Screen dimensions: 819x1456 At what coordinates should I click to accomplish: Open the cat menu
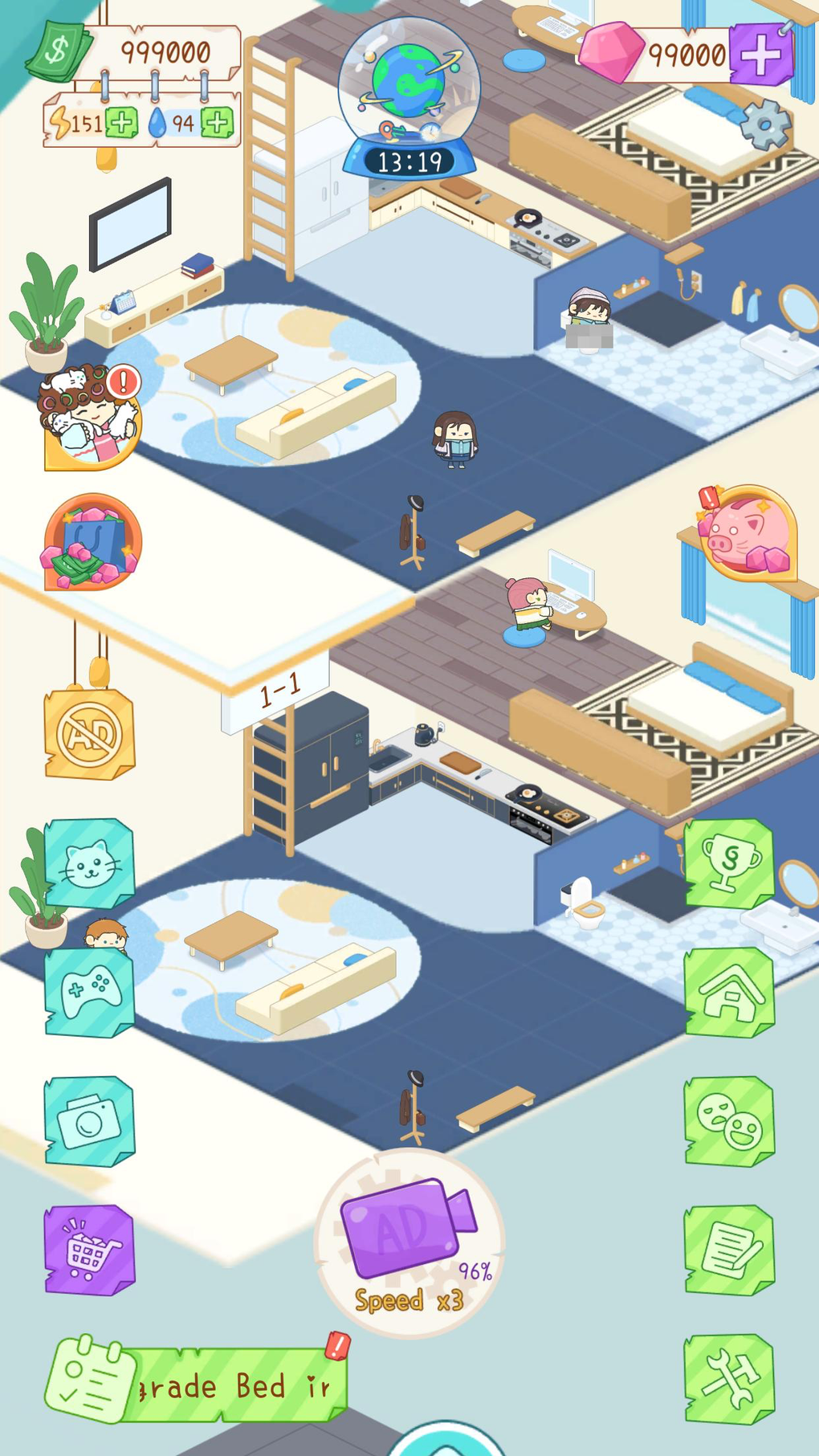[x=89, y=864]
